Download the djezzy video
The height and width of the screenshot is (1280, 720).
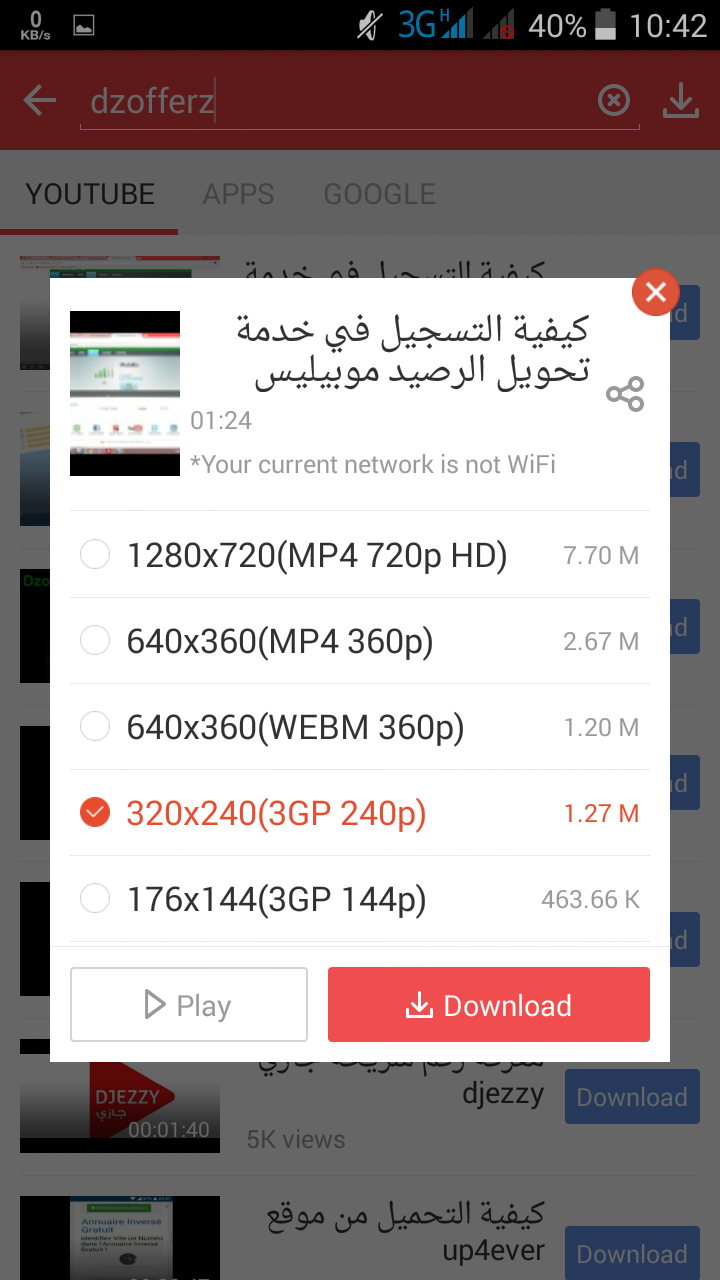click(x=632, y=1097)
